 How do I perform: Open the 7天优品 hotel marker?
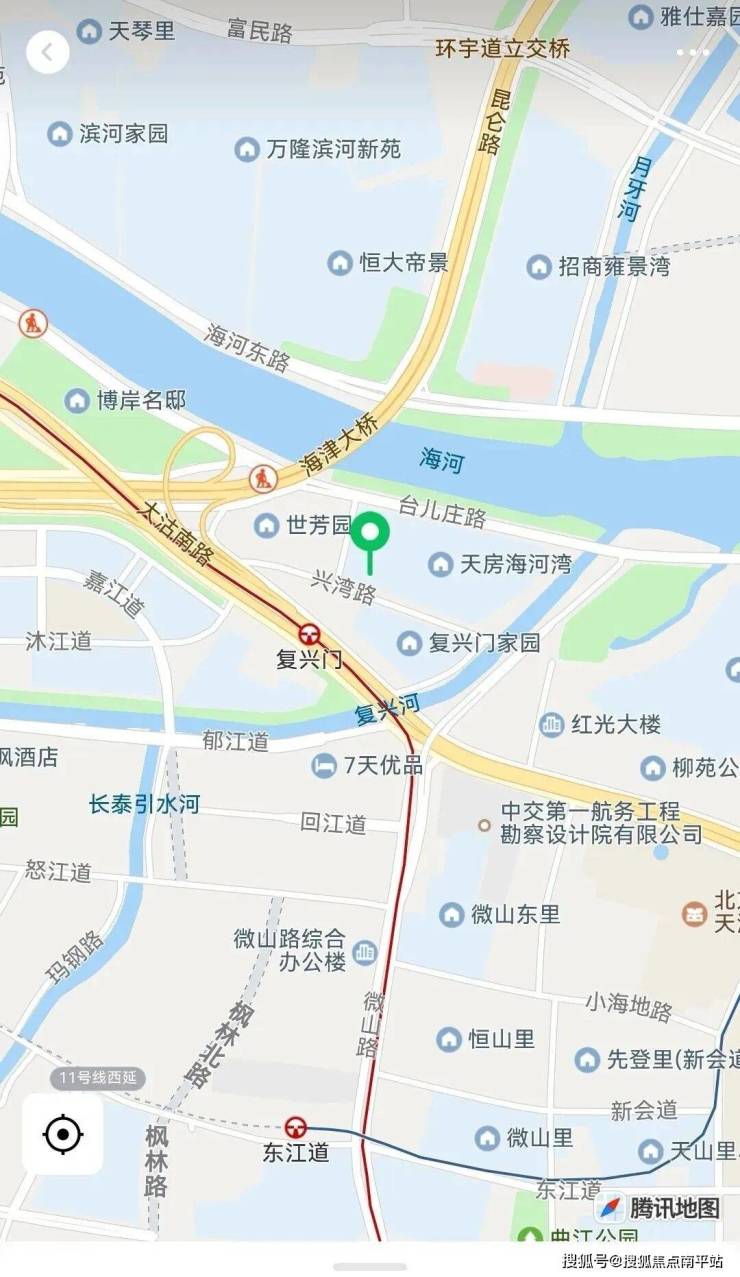point(324,766)
